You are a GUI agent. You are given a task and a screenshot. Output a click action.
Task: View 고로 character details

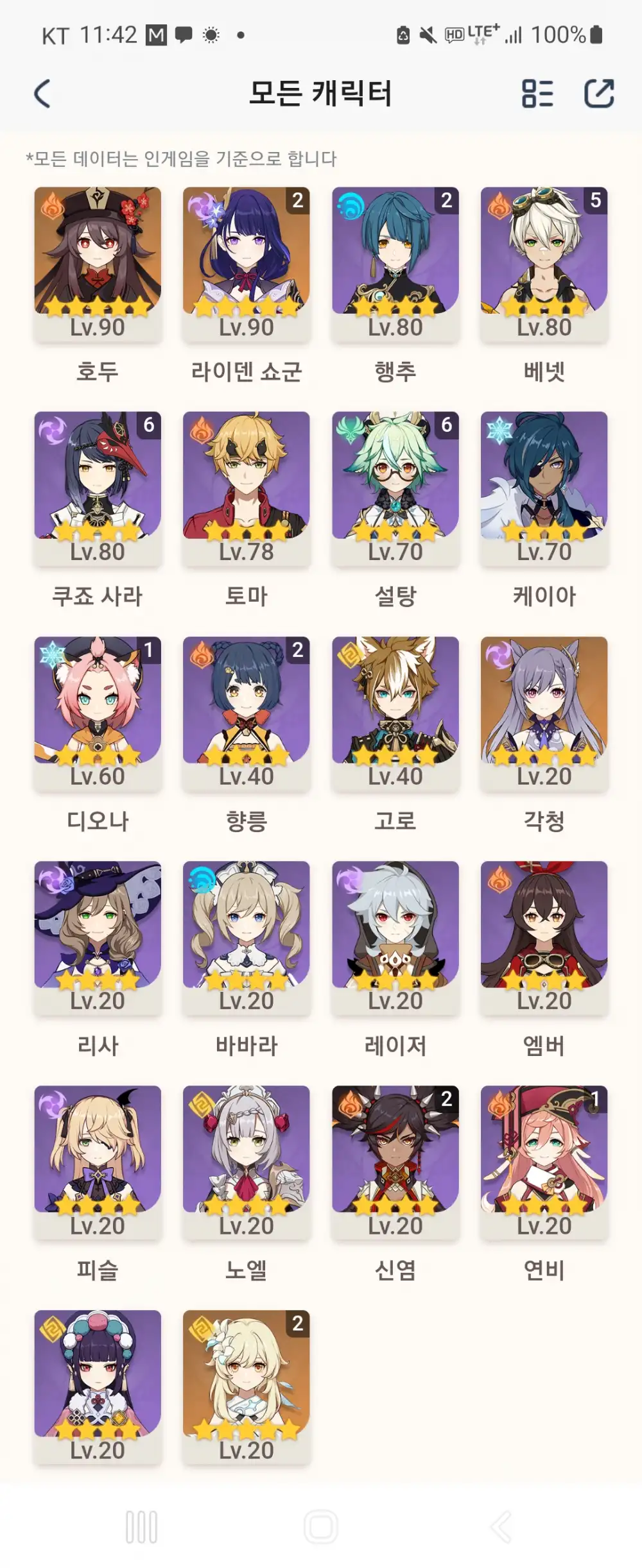pyautogui.click(x=395, y=713)
